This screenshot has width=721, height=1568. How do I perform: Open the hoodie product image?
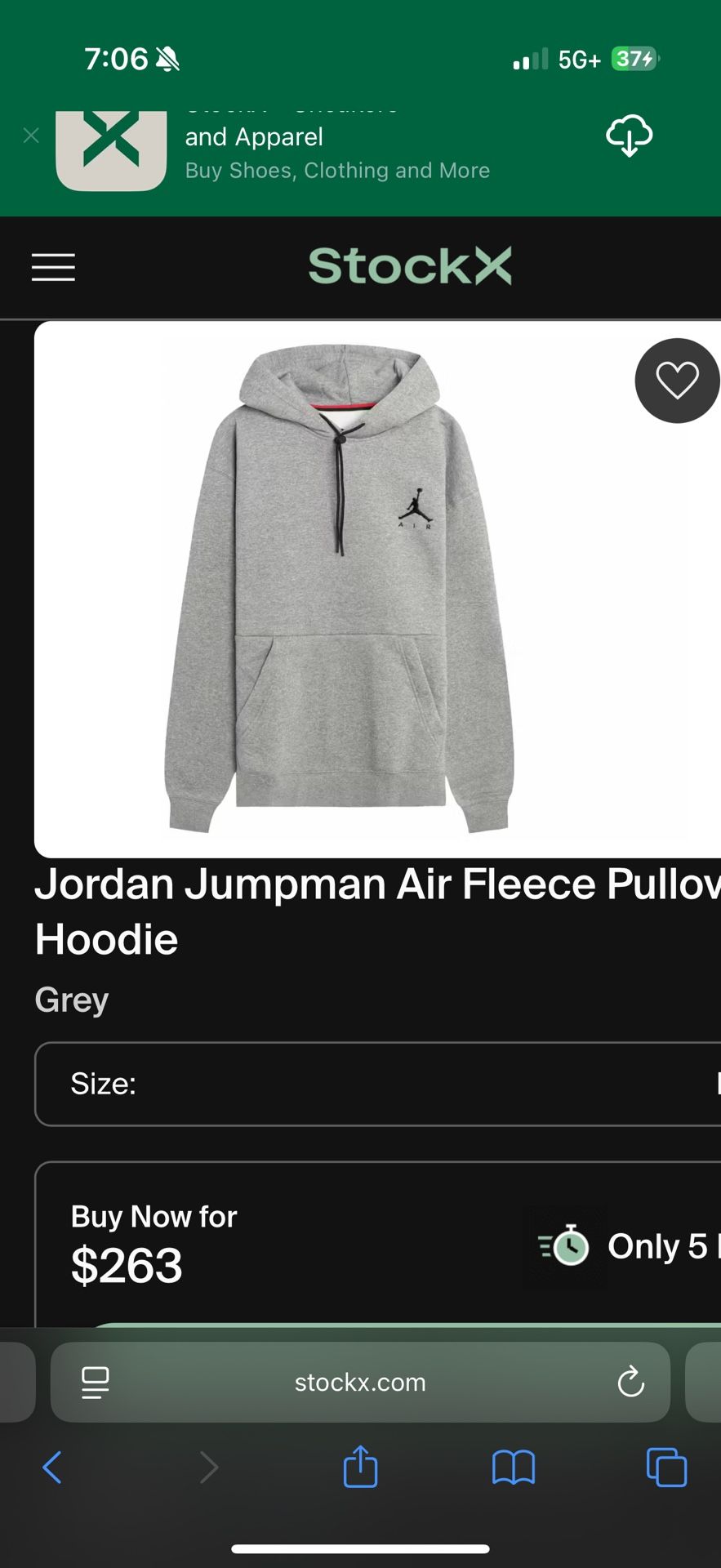click(x=339, y=588)
